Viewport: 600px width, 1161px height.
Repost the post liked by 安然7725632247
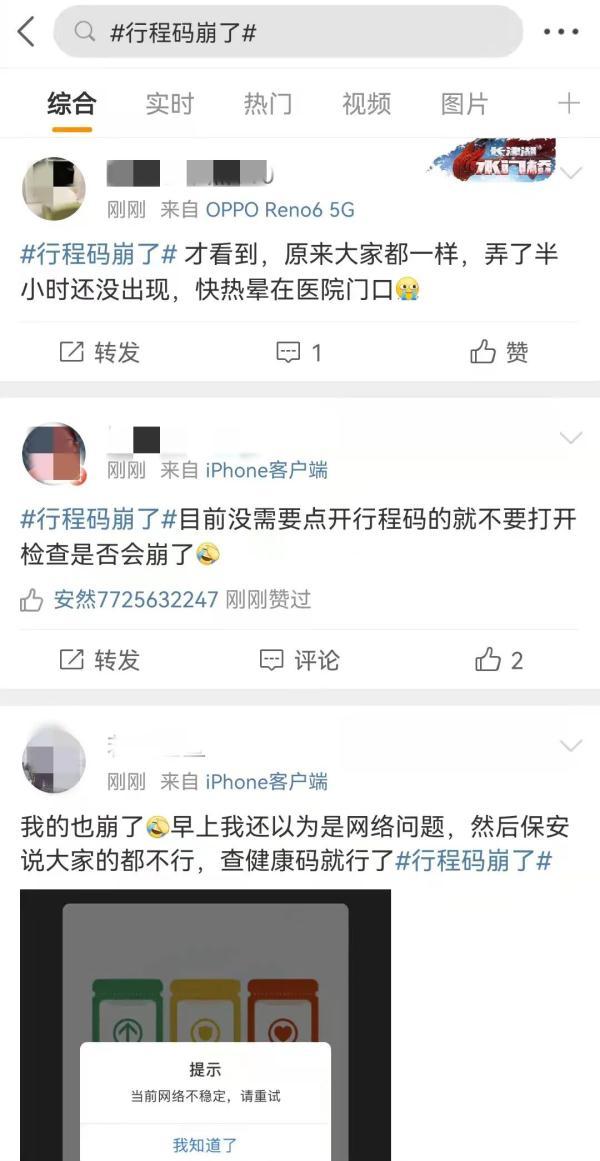pyautogui.click(x=99, y=660)
